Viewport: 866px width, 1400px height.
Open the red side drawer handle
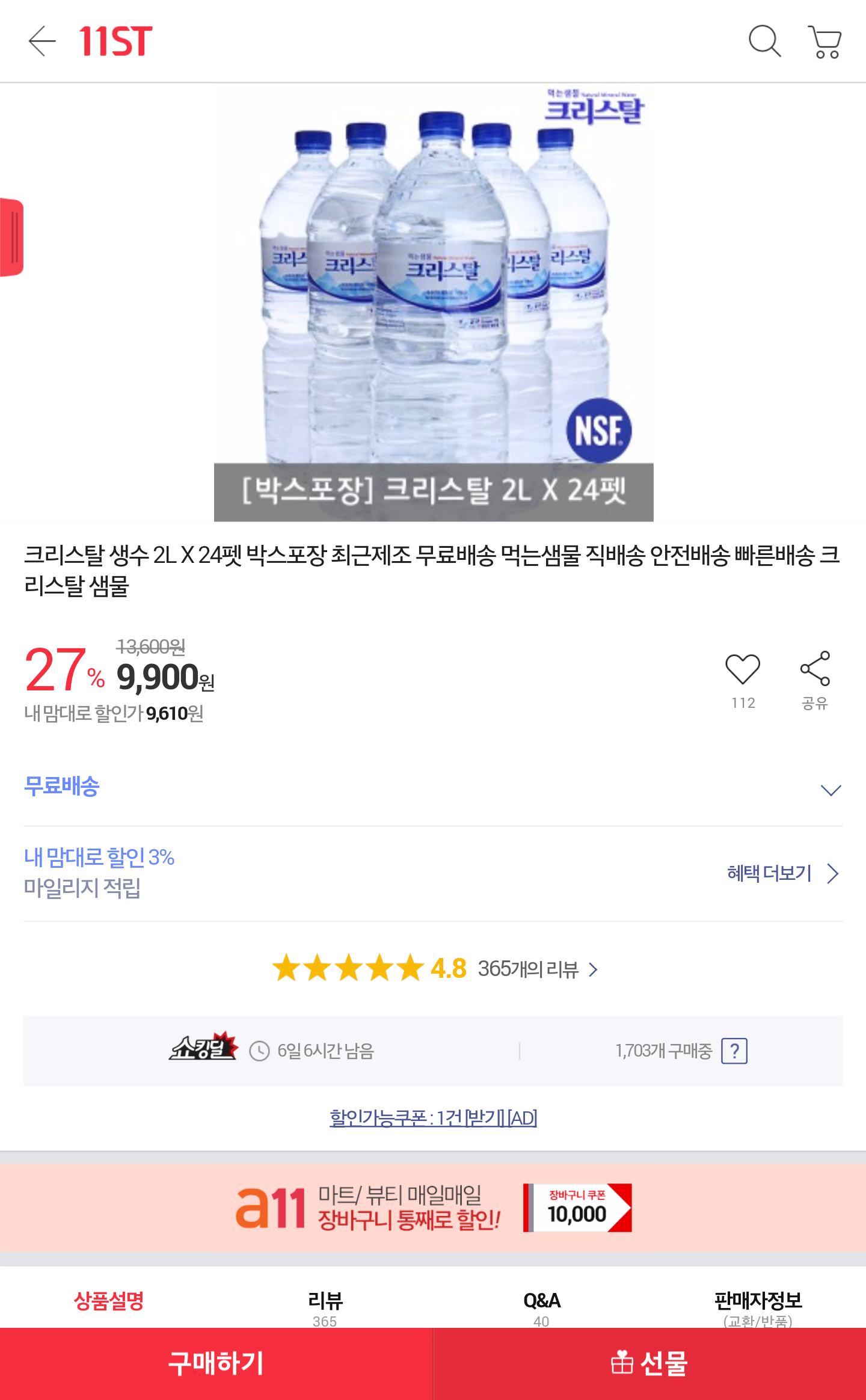(x=12, y=237)
